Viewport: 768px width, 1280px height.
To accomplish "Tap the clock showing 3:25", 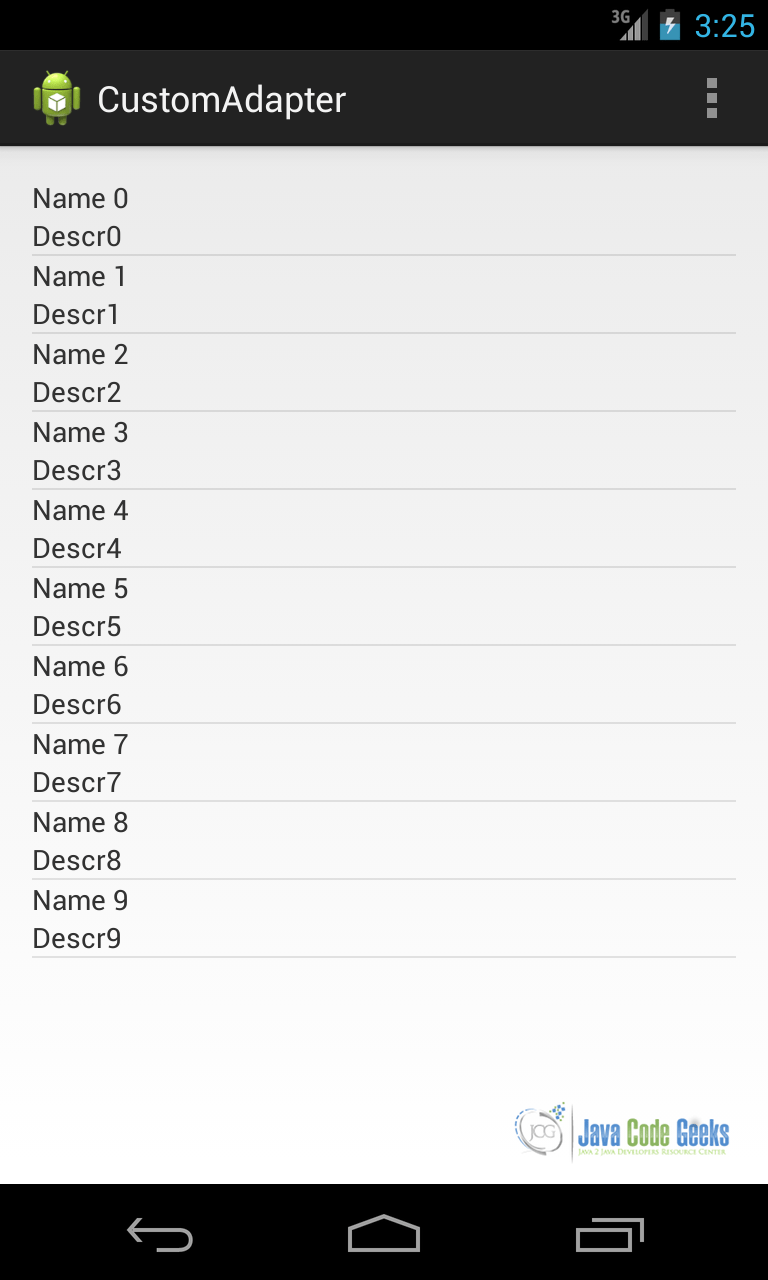I will (x=727, y=23).
